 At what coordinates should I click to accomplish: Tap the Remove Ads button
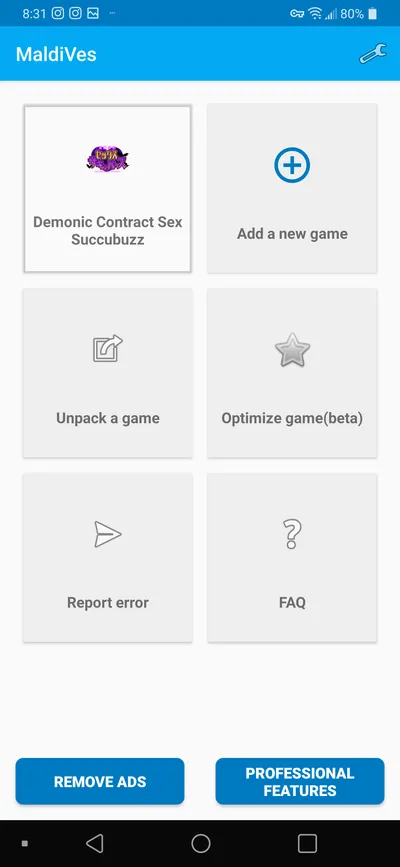pos(100,781)
